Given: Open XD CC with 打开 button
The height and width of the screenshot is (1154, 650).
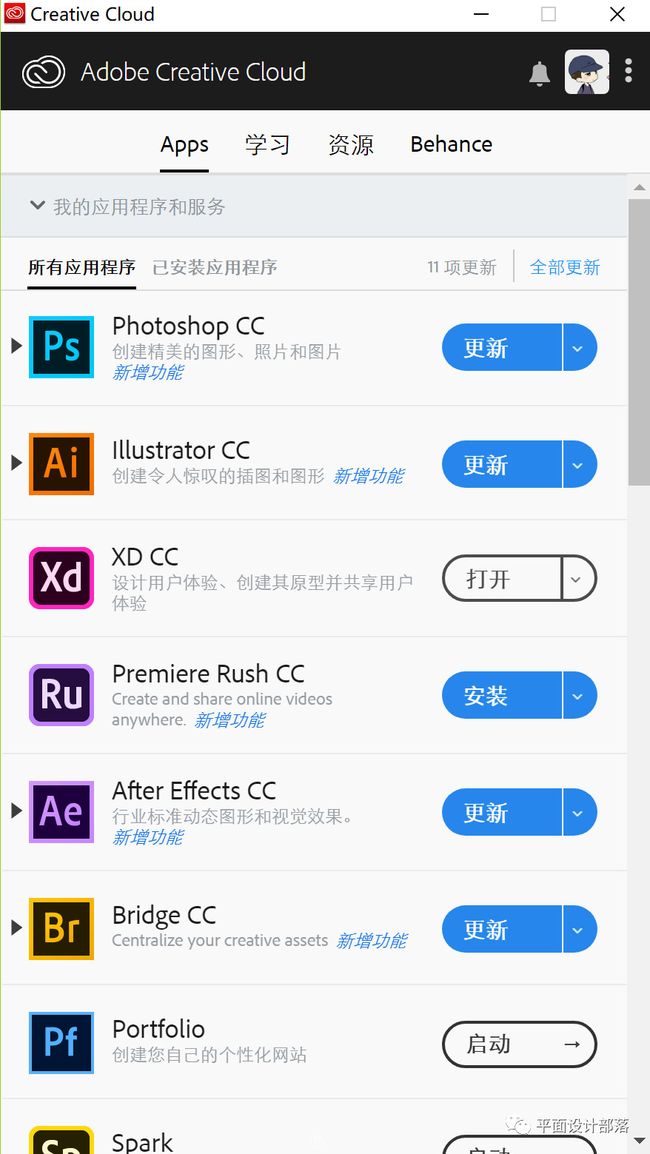Looking at the screenshot, I should click(x=501, y=578).
